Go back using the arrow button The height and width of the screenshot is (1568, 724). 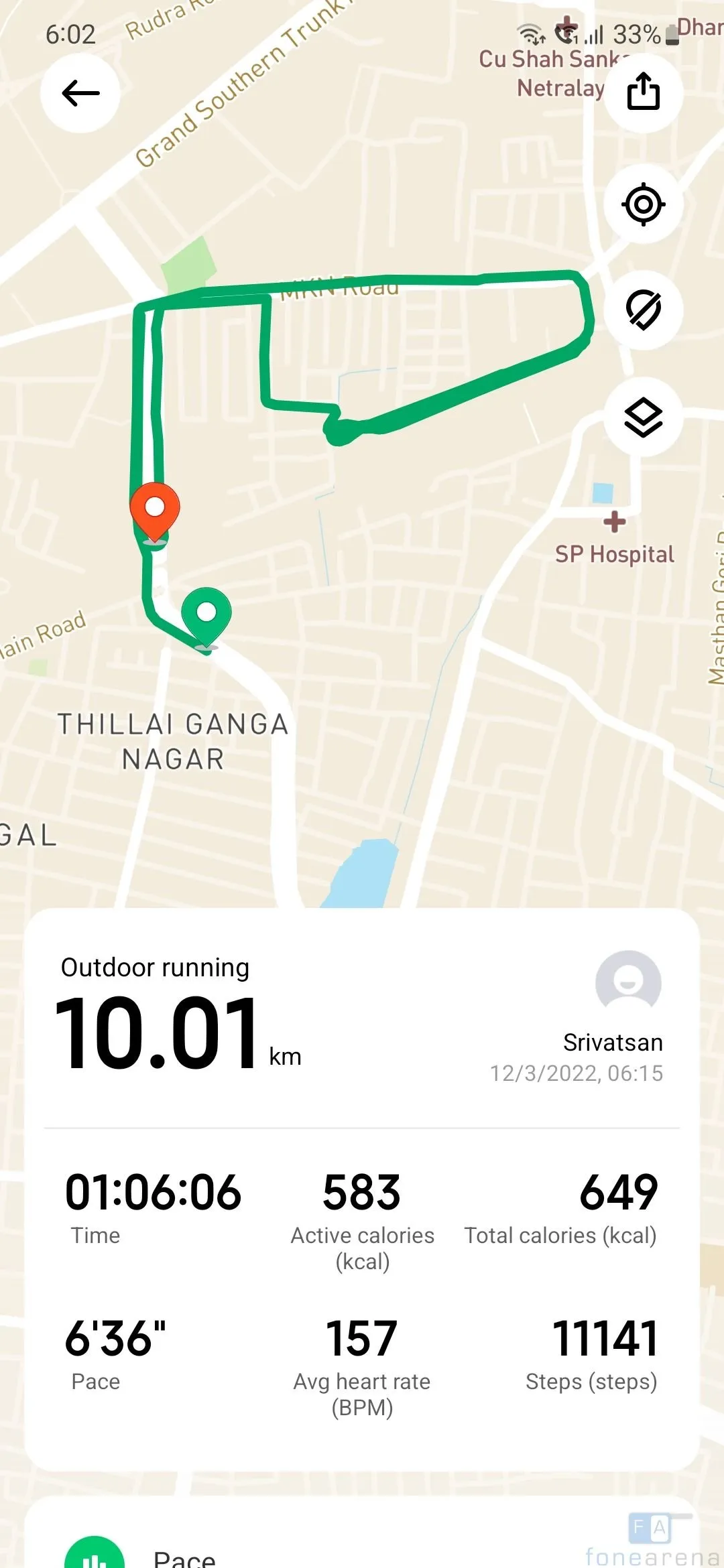coord(80,93)
